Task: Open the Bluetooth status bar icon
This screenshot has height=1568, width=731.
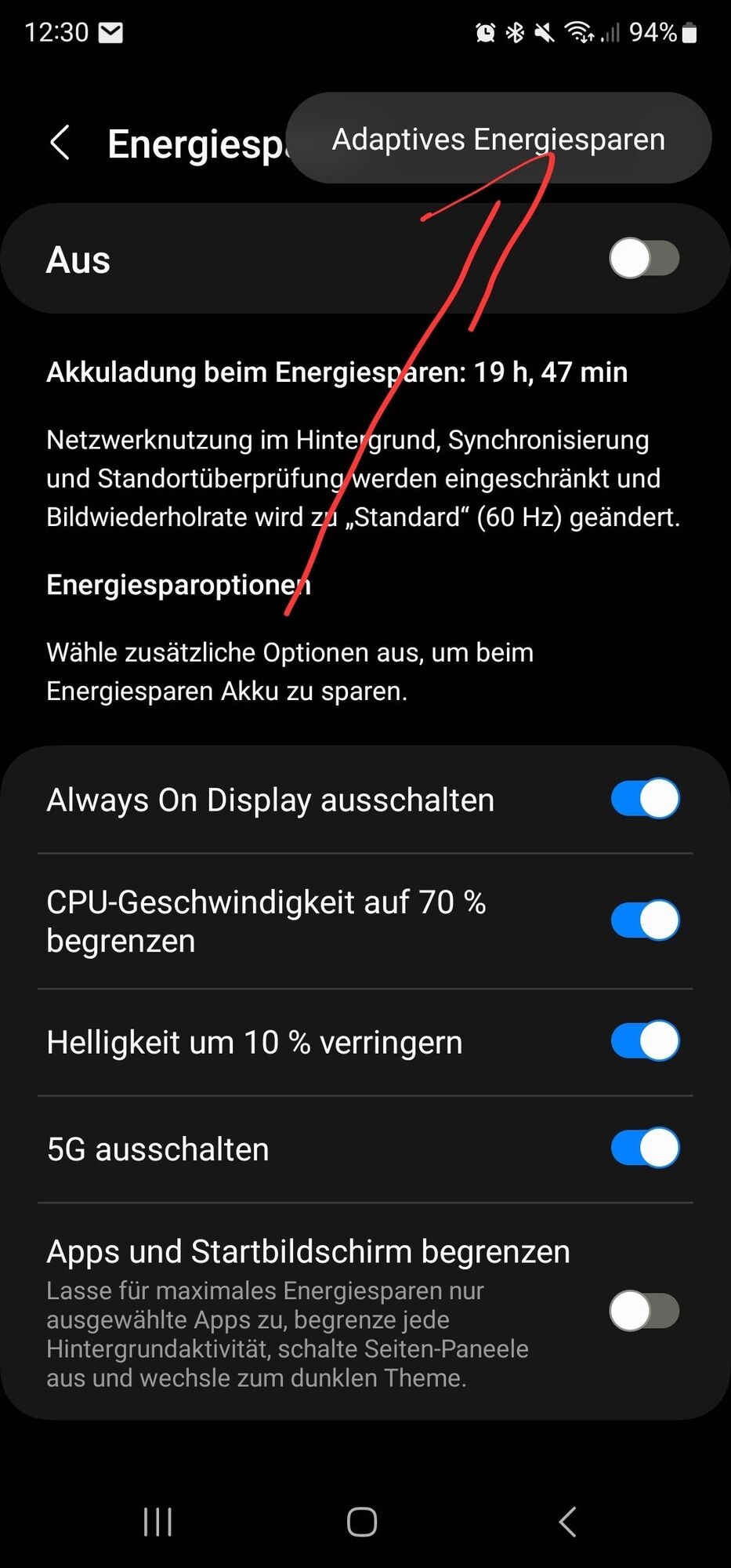Action: 515,33
